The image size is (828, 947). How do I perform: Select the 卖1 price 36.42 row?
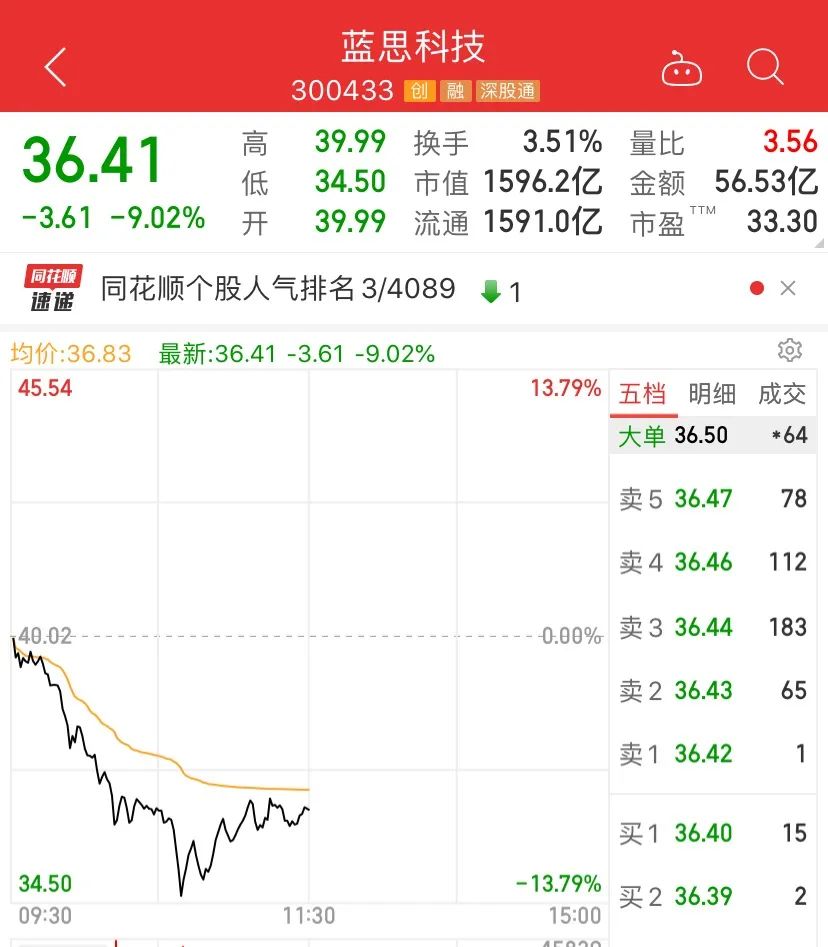click(713, 754)
